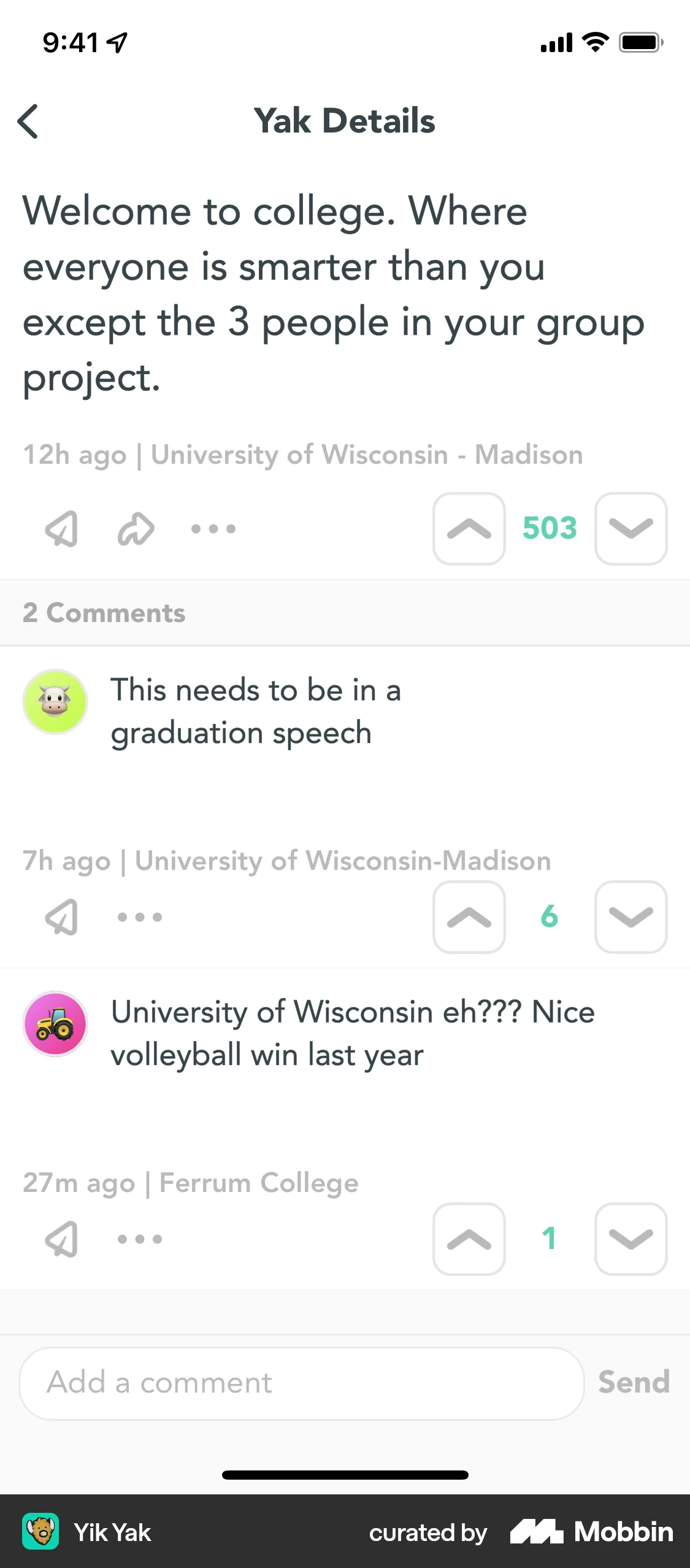Open the message icon on the cow comment
Viewport: 690px width, 1568px height.
(63, 918)
